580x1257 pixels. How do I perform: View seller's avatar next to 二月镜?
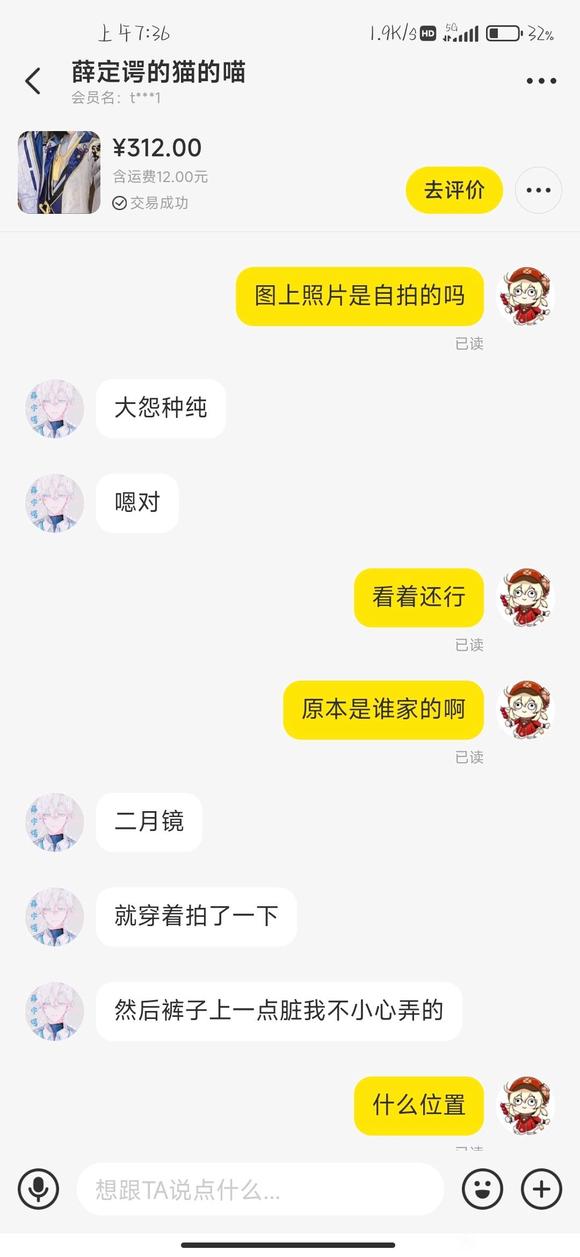pyautogui.click(x=55, y=823)
